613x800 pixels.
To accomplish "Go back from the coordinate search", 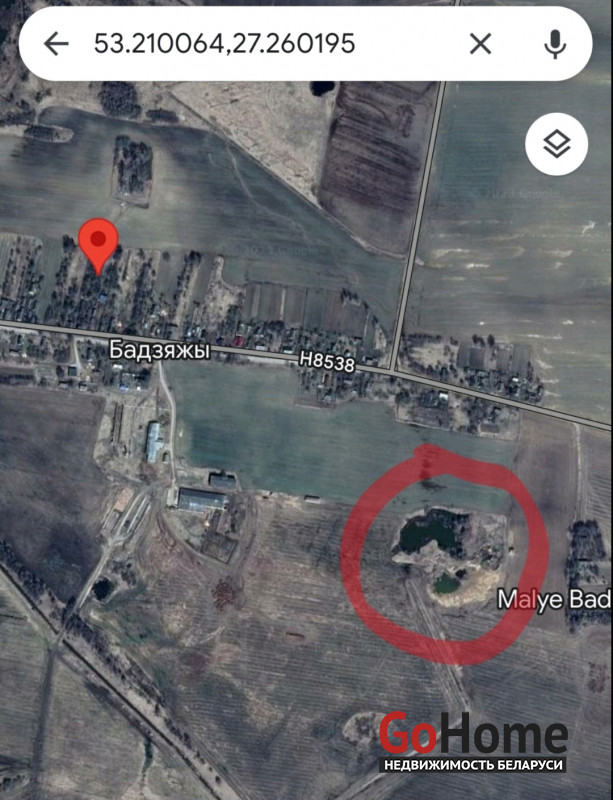I will click(56, 44).
